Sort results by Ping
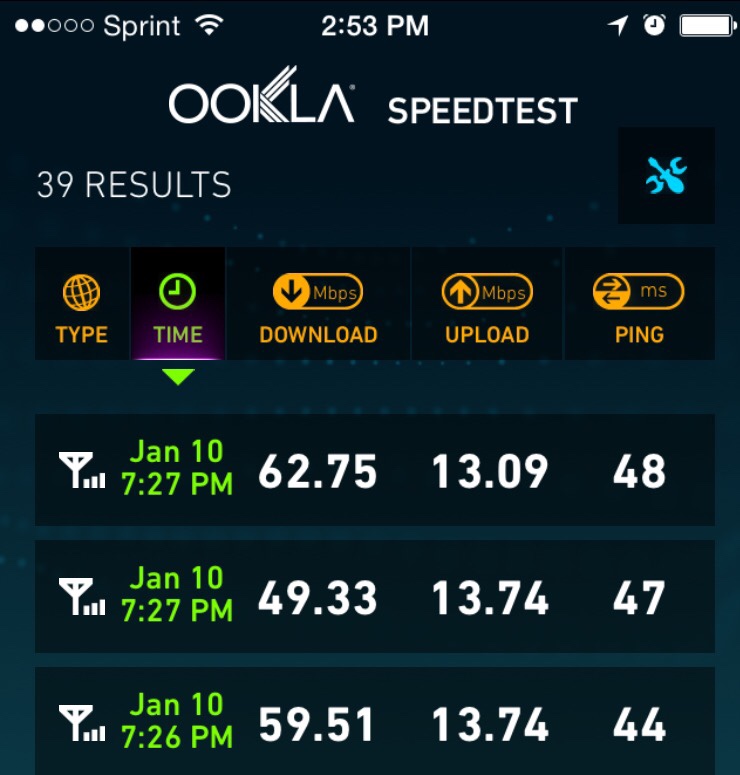The image size is (740, 775). pos(639,305)
